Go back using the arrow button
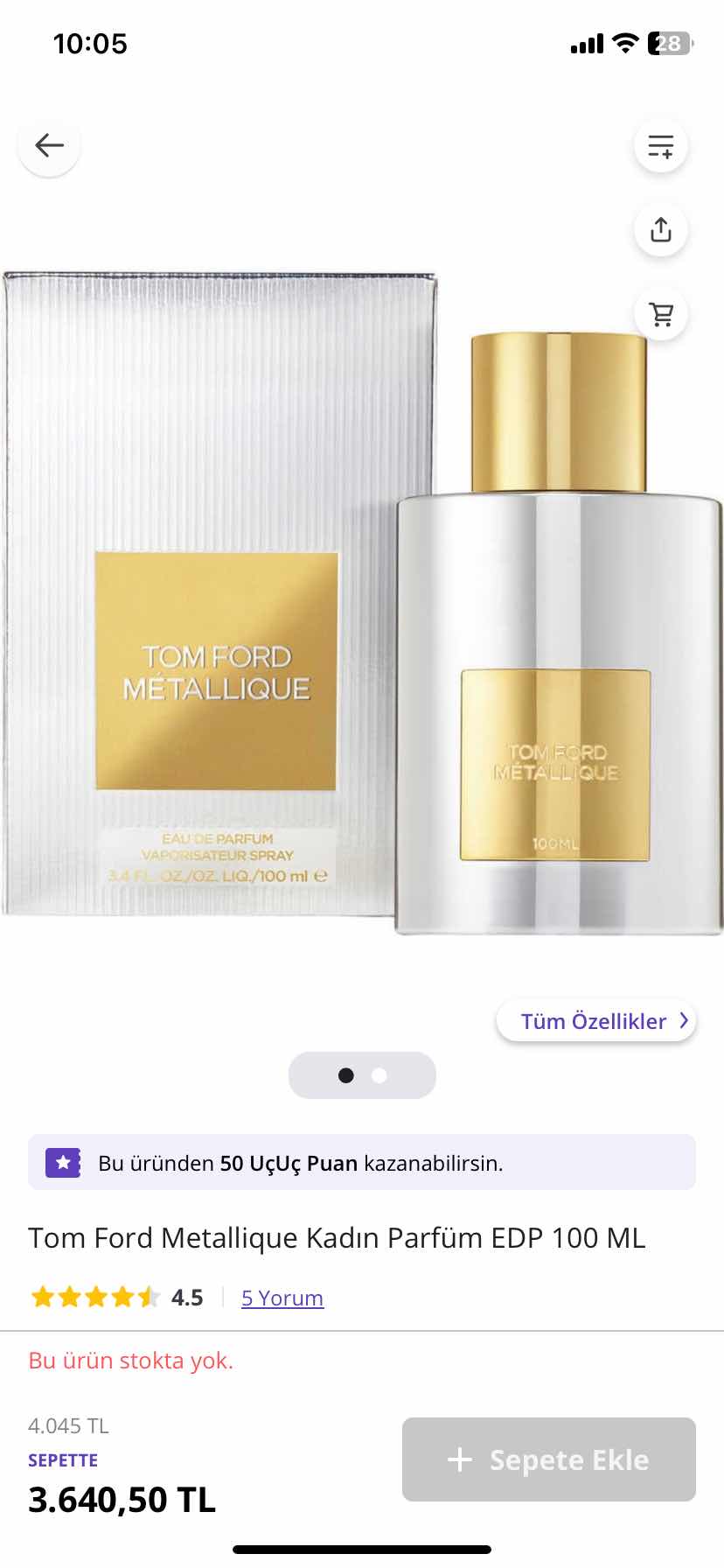Screen dimensions: 724x1568 tap(49, 145)
